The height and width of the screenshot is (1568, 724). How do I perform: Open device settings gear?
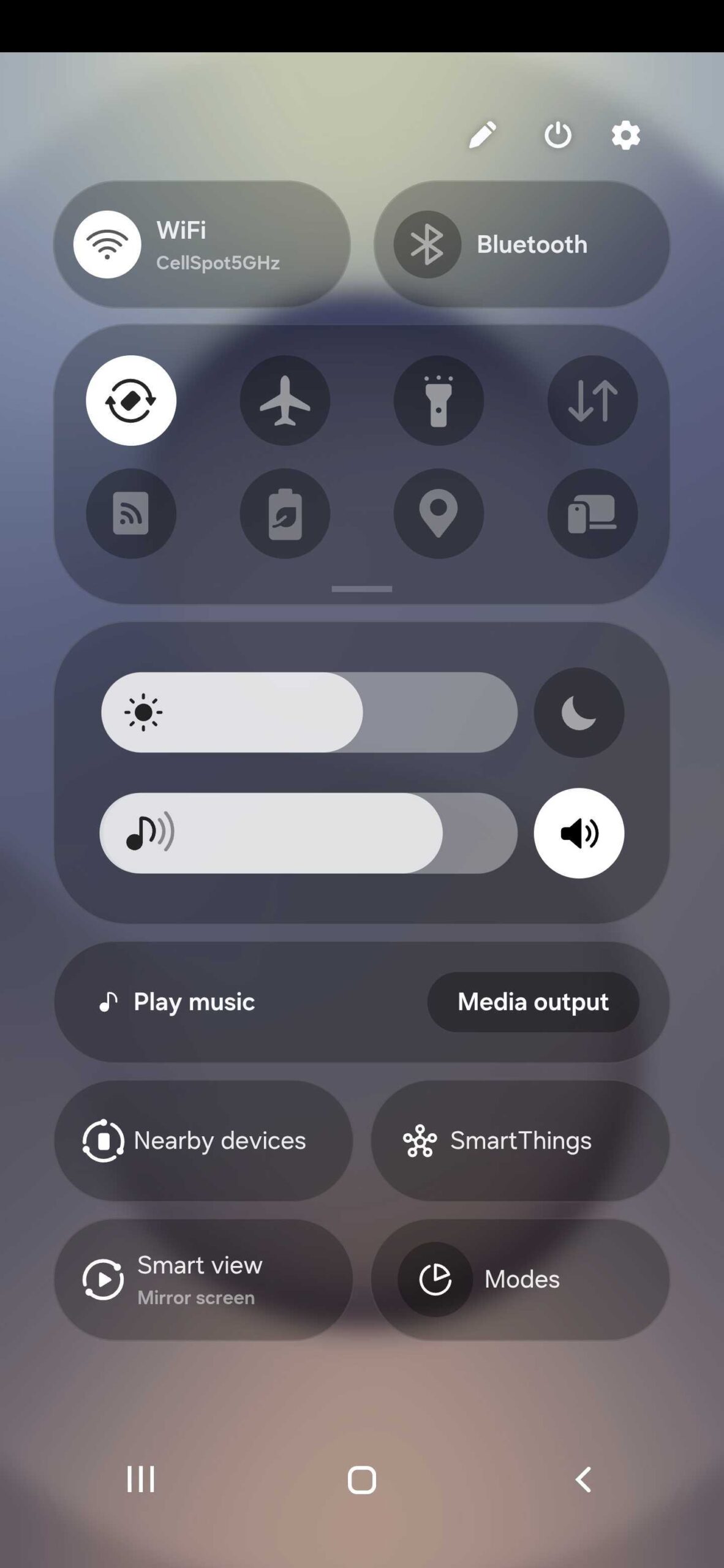(x=625, y=135)
